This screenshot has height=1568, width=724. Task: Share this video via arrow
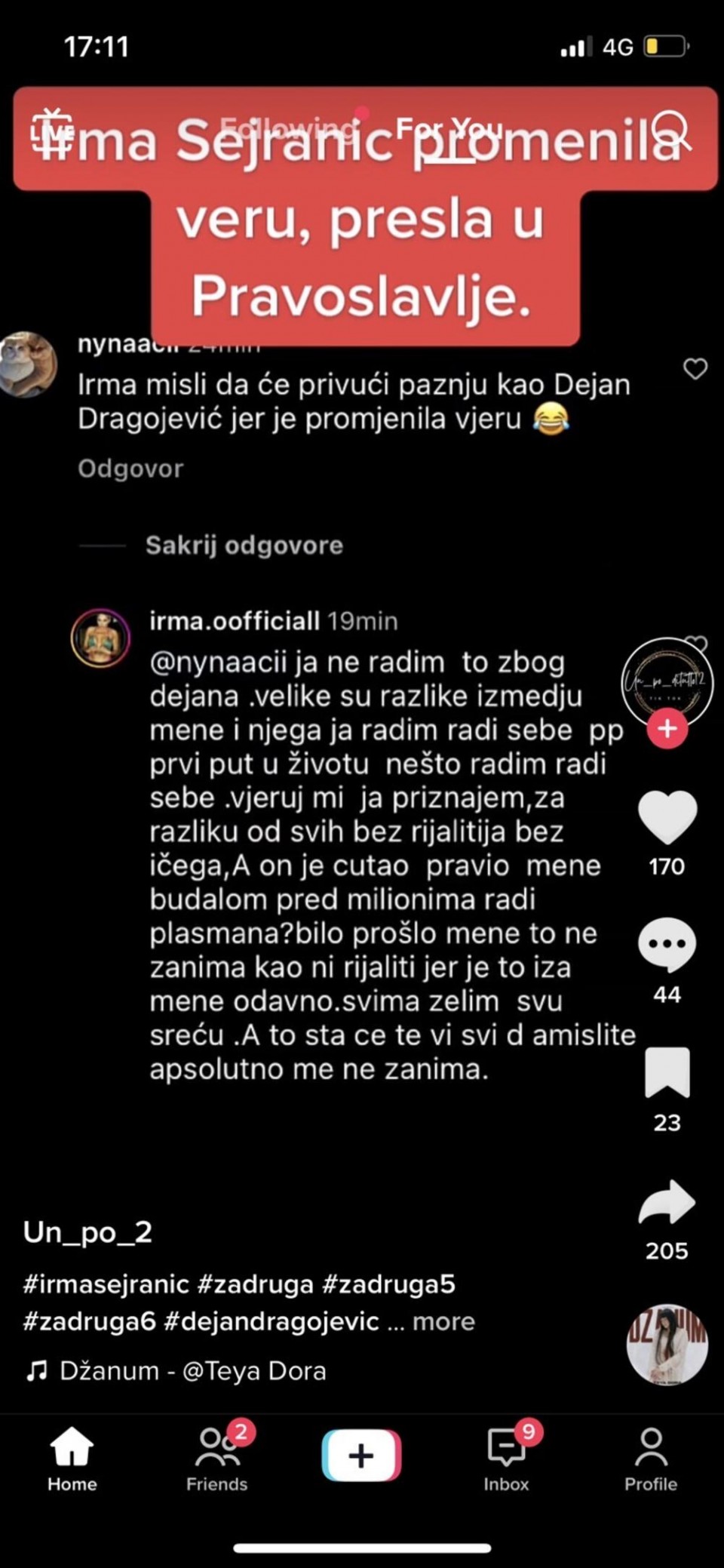point(667,1201)
